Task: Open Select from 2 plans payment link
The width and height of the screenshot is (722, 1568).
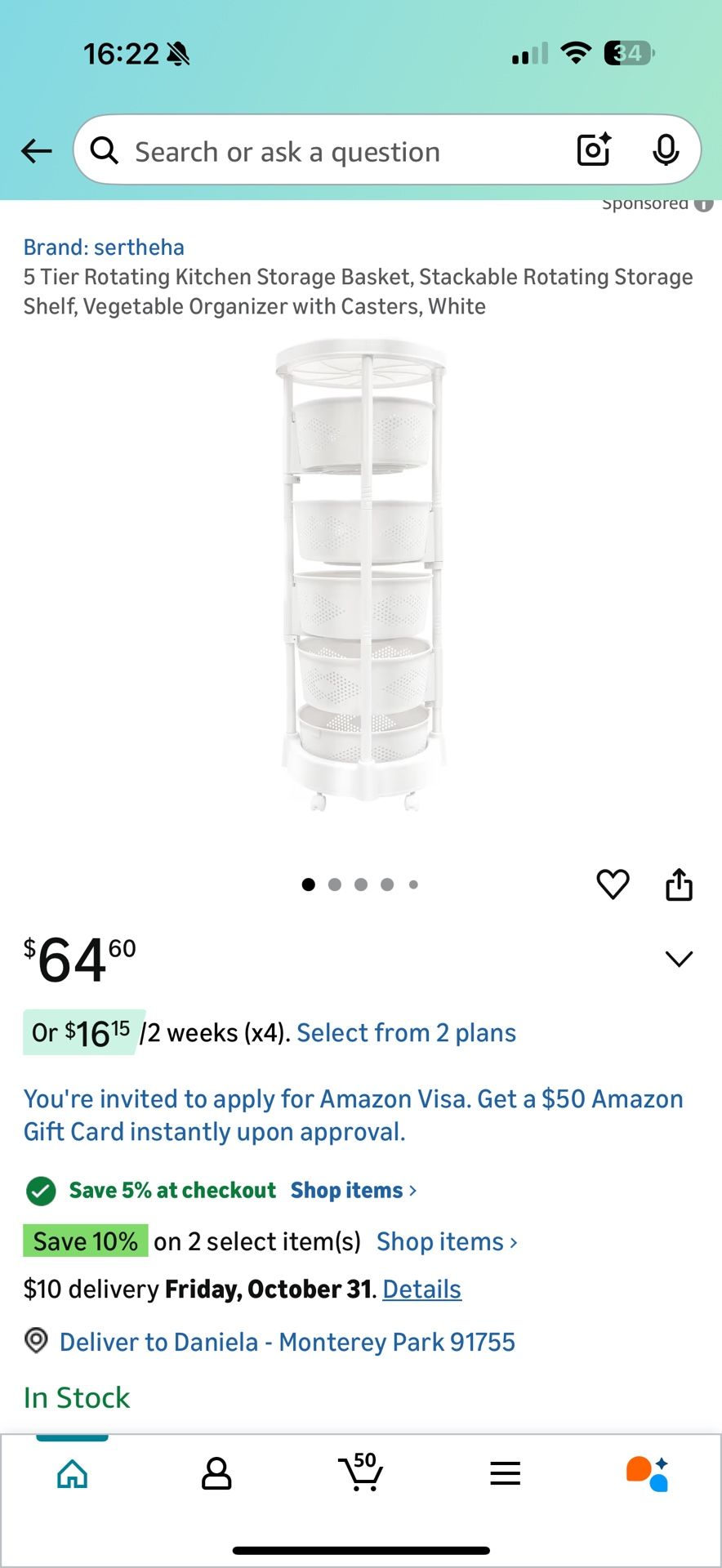Action: coord(406,1032)
